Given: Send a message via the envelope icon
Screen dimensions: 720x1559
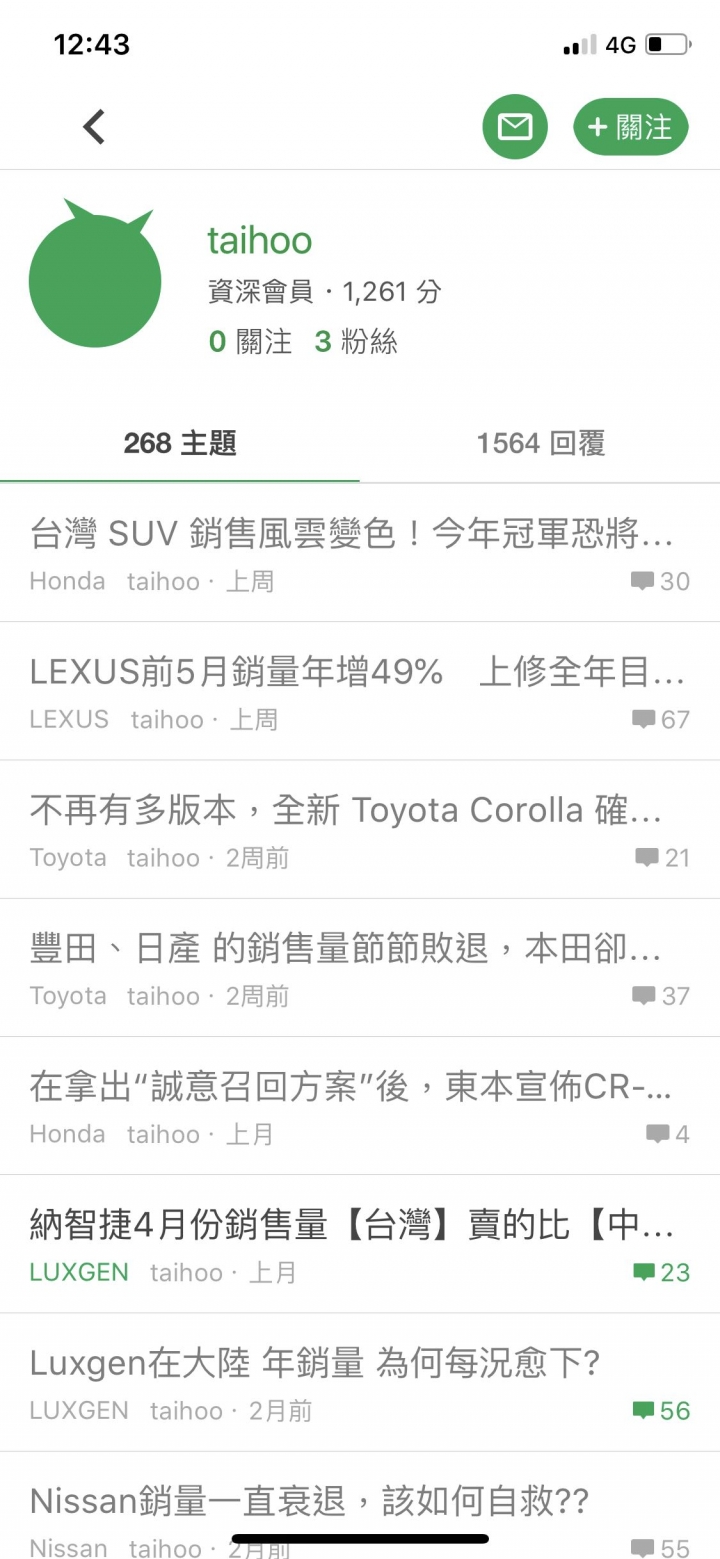Looking at the screenshot, I should coord(515,127).
